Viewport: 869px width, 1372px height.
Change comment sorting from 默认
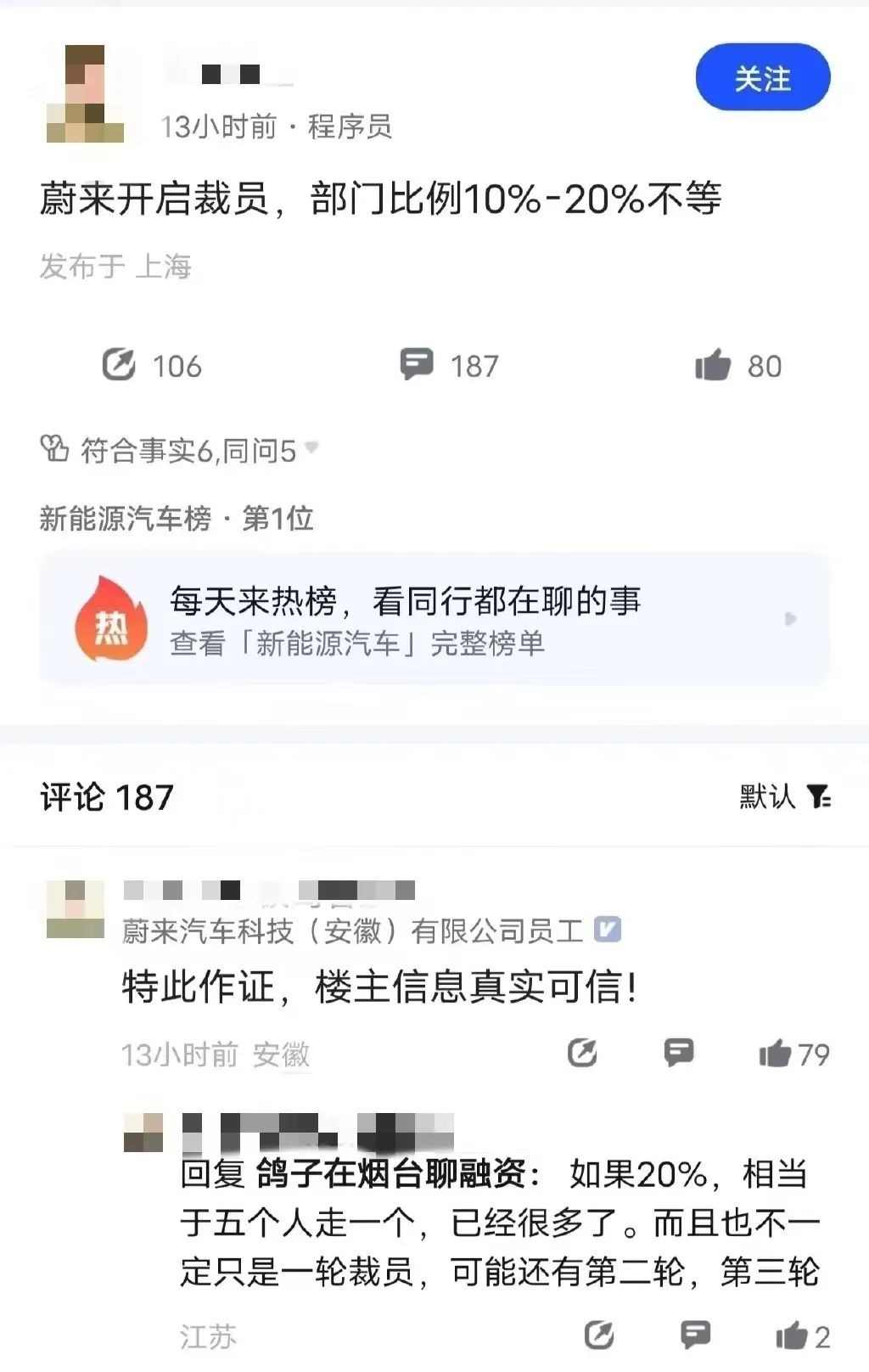[785, 796]
